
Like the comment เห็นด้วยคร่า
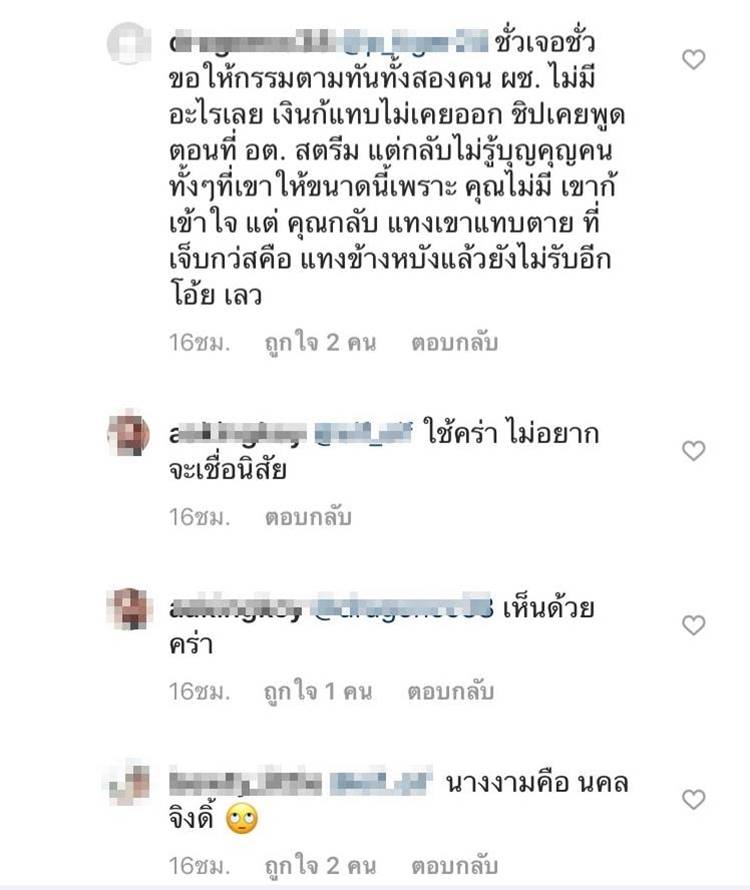click(693, 625)
